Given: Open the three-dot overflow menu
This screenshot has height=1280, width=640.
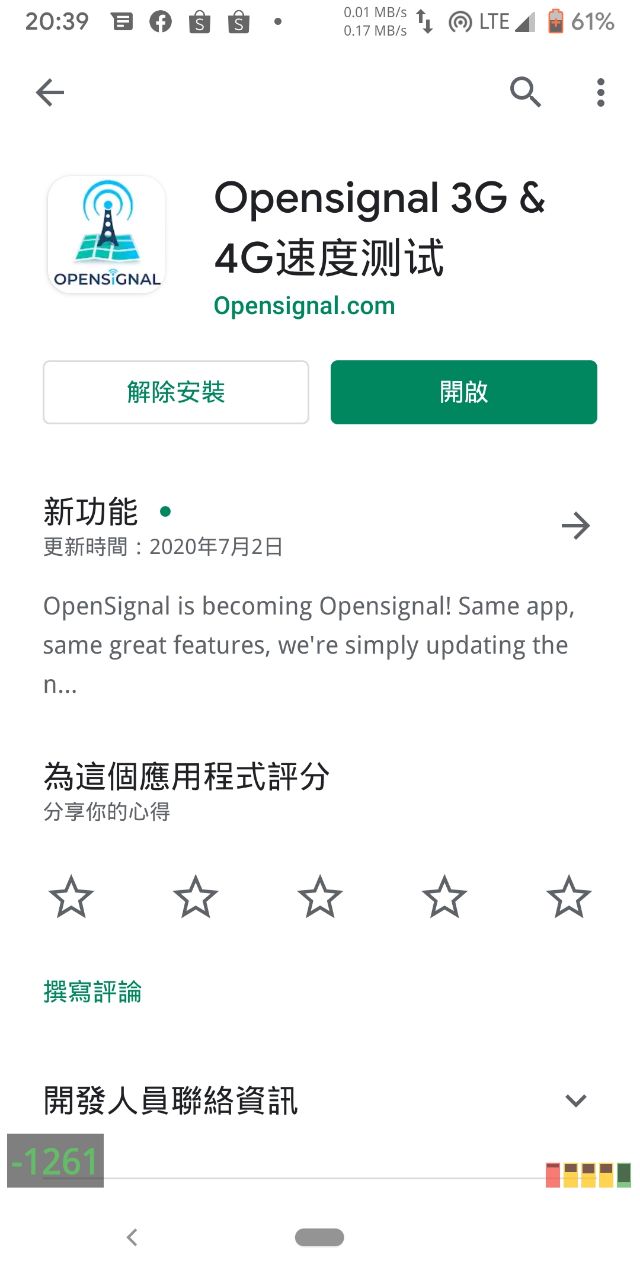Looking at the screenshot, I should 600,93.
